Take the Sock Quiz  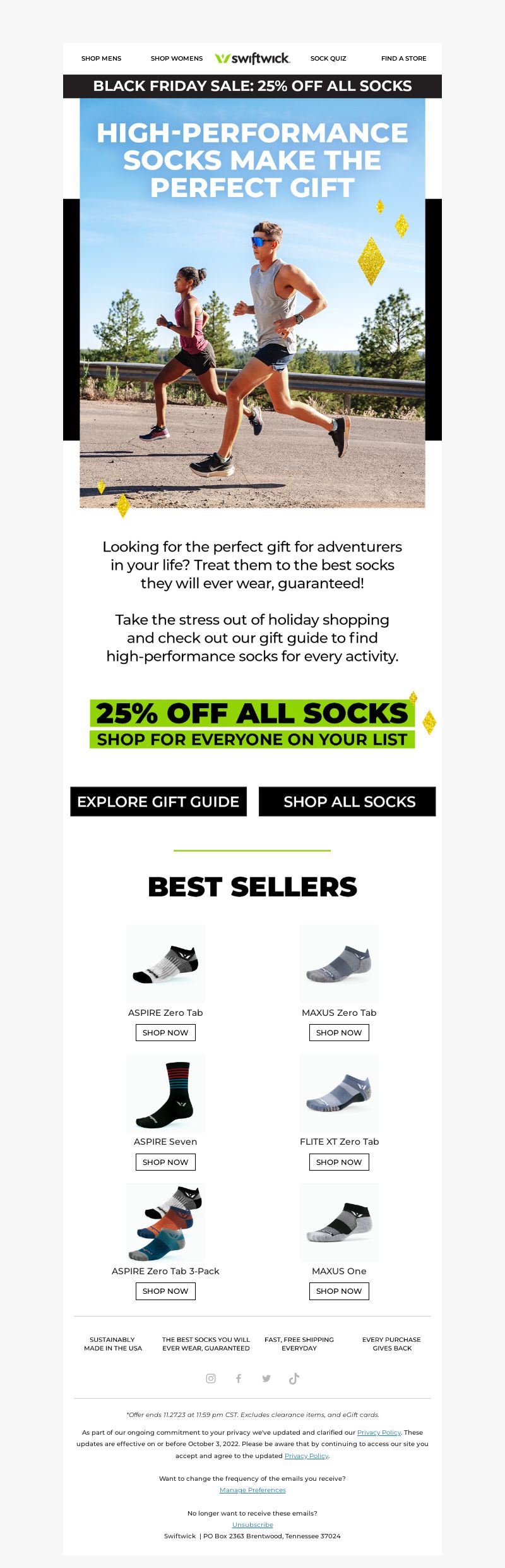click(328, 58)
